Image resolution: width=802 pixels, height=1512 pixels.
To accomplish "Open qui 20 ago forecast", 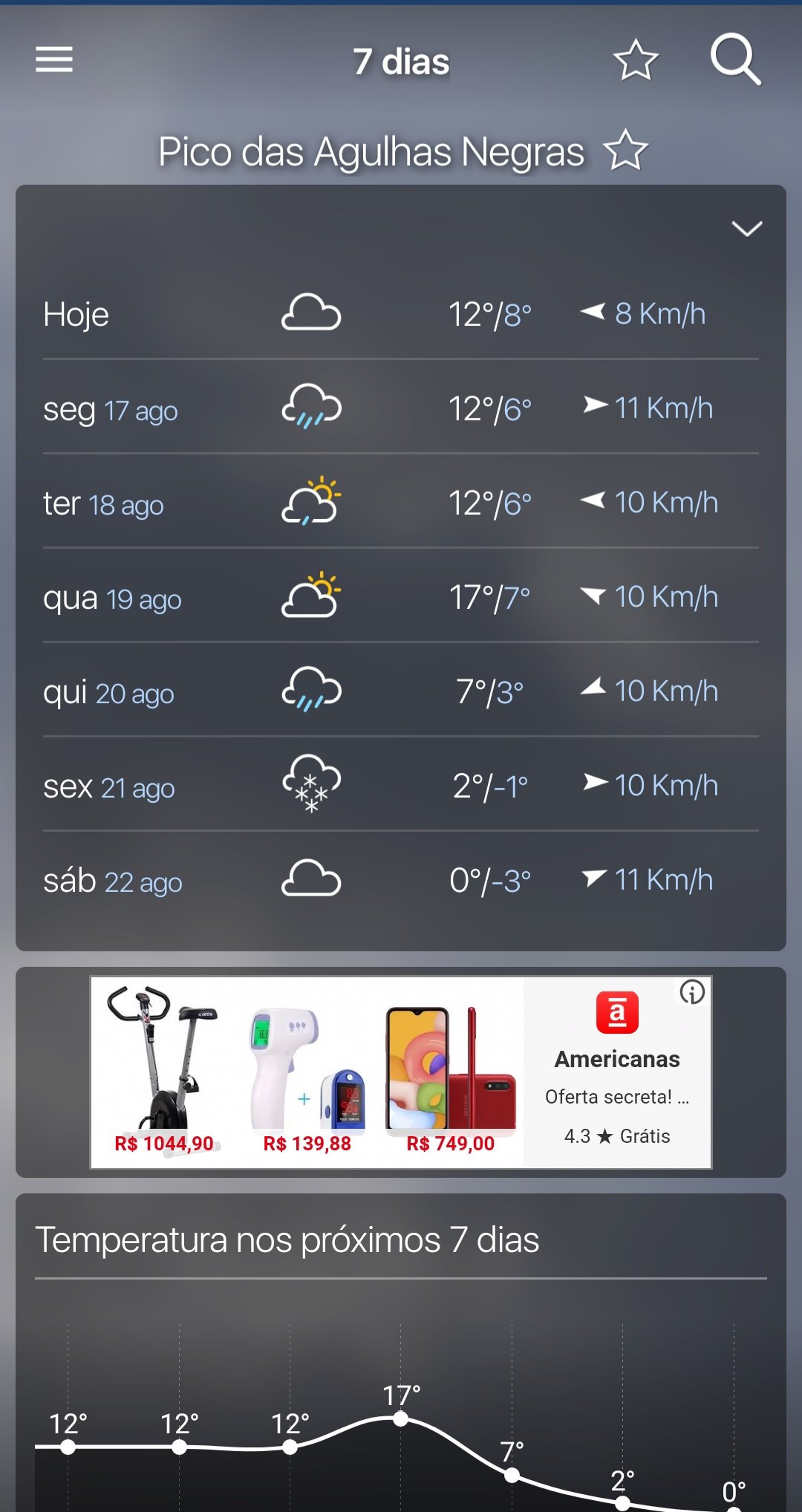I will pyautogui.click(x=401, y=690).
